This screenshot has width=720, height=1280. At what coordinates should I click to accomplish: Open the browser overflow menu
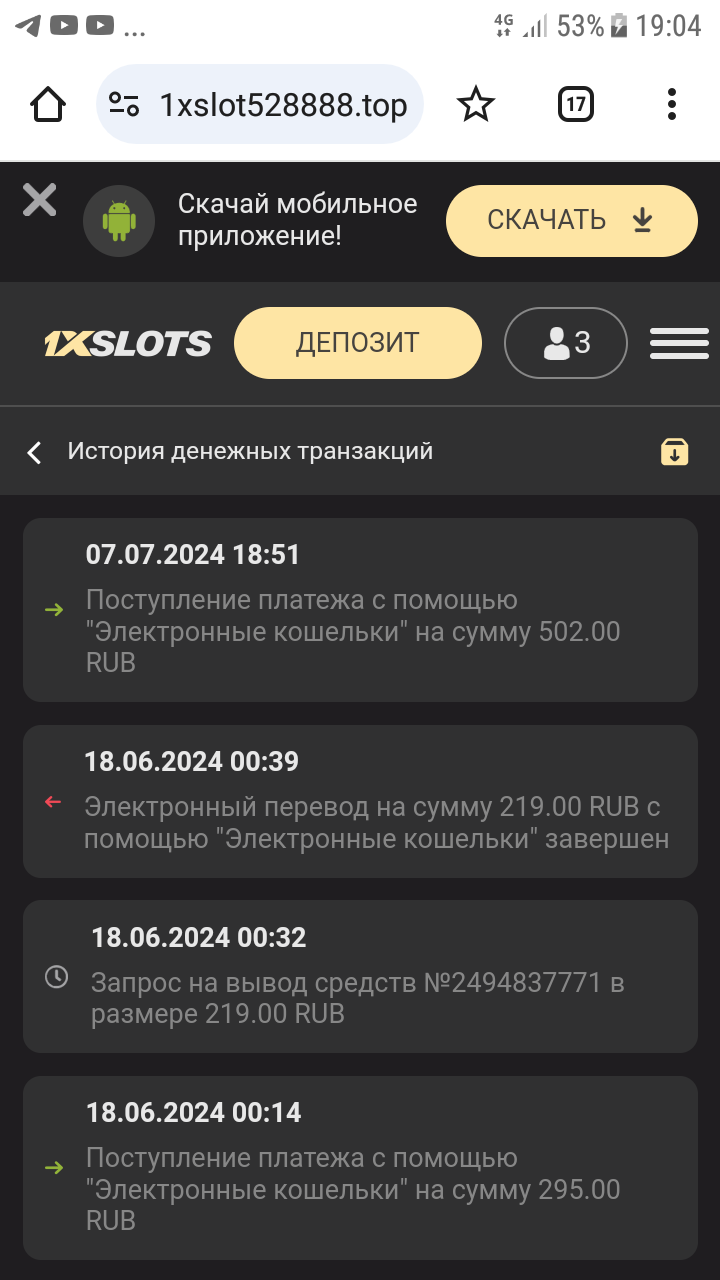pyautogui.click(x=671, y=104)
